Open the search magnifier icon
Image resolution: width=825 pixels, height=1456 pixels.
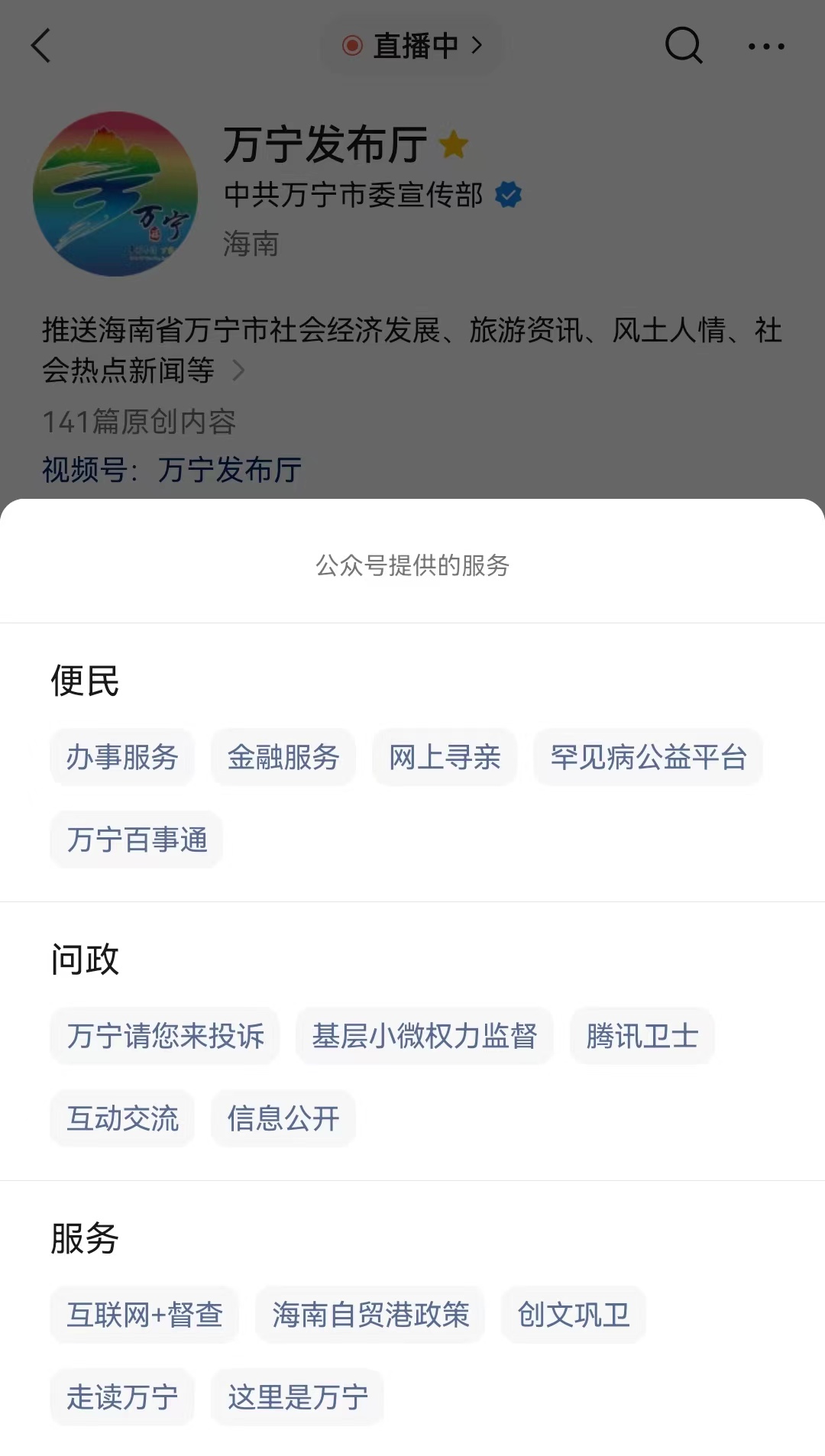coord(683,46)
